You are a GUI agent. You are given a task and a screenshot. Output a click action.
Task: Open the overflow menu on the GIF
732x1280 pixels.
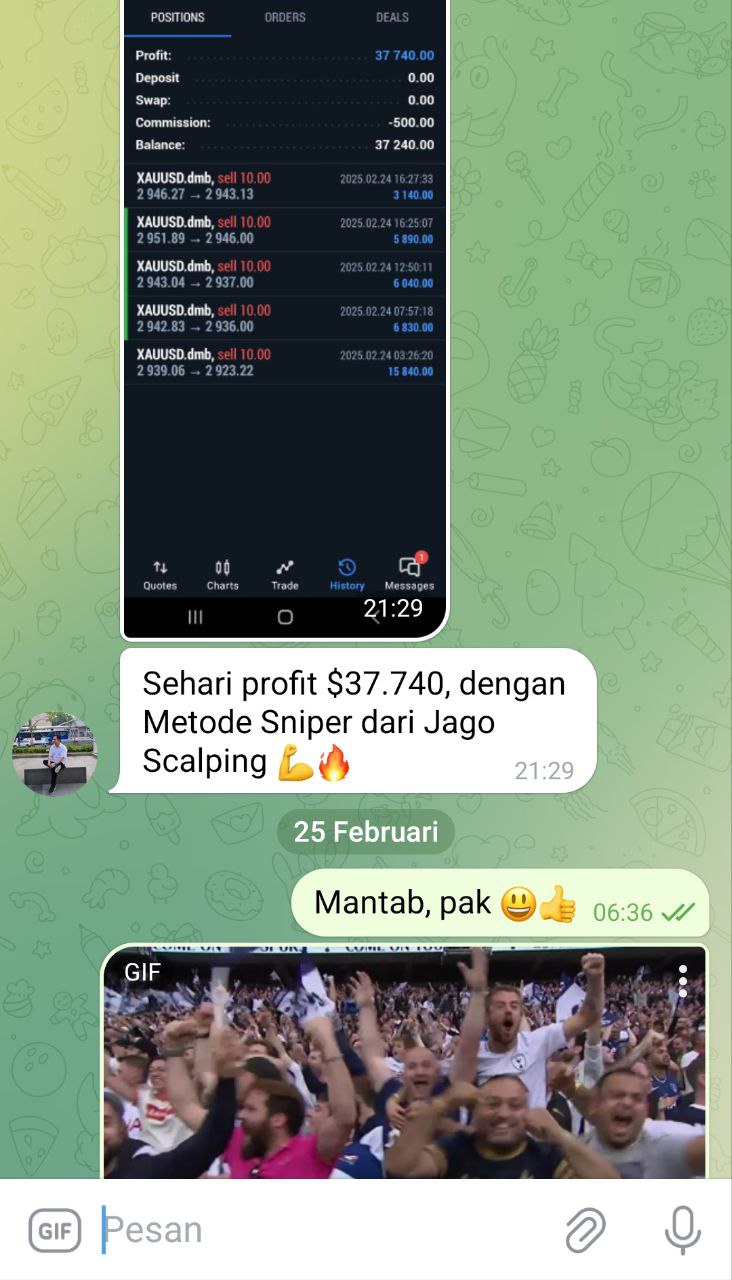point(683,981)
